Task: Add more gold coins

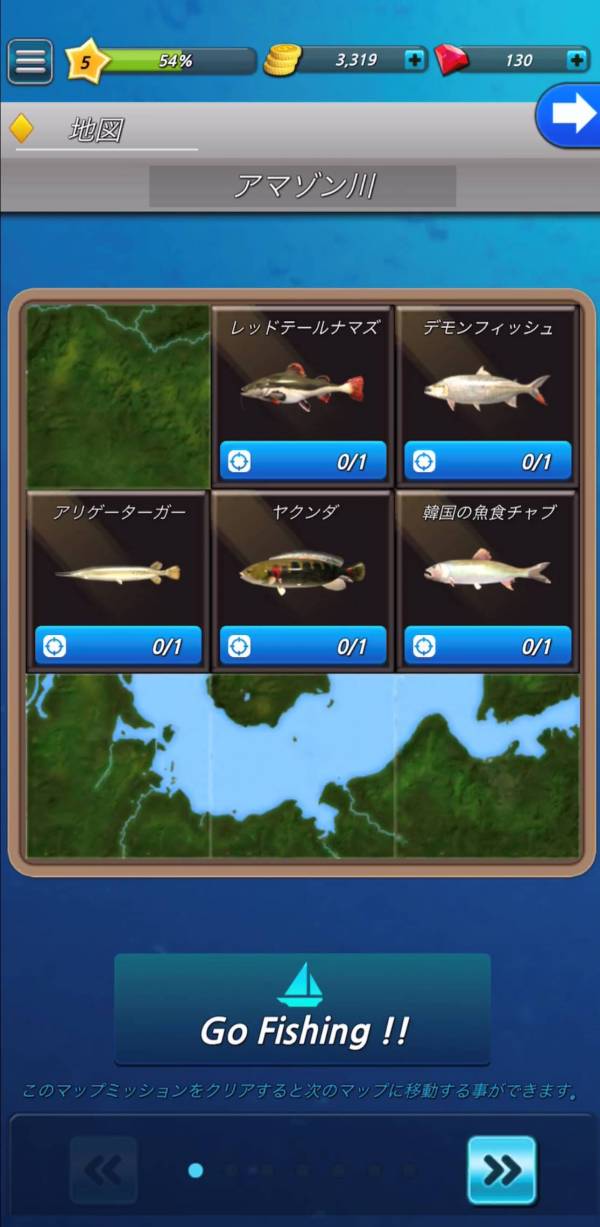Action: pyautogui.click(x=414, y=60)
